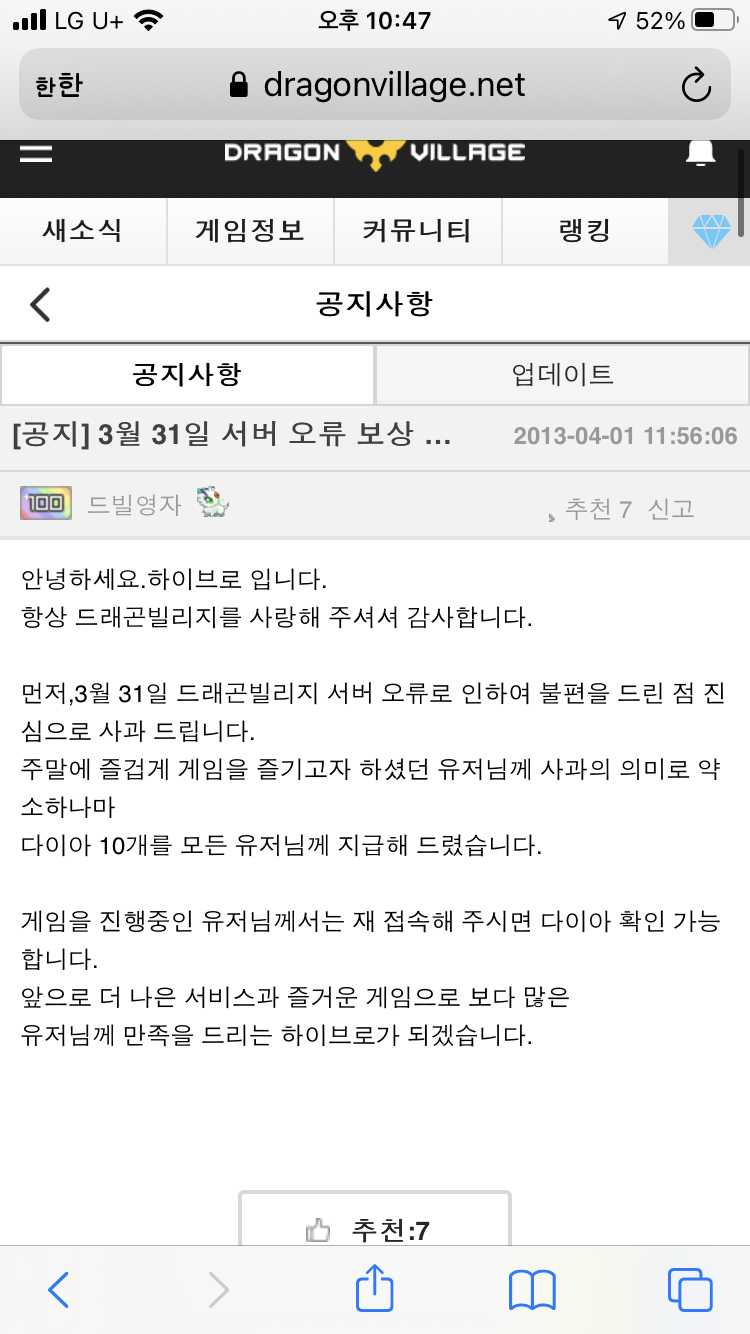Viewport: 750px width, 1334px height.
Task: Open the 게임정보 menu tab
Action: click(x=249, y=231)
